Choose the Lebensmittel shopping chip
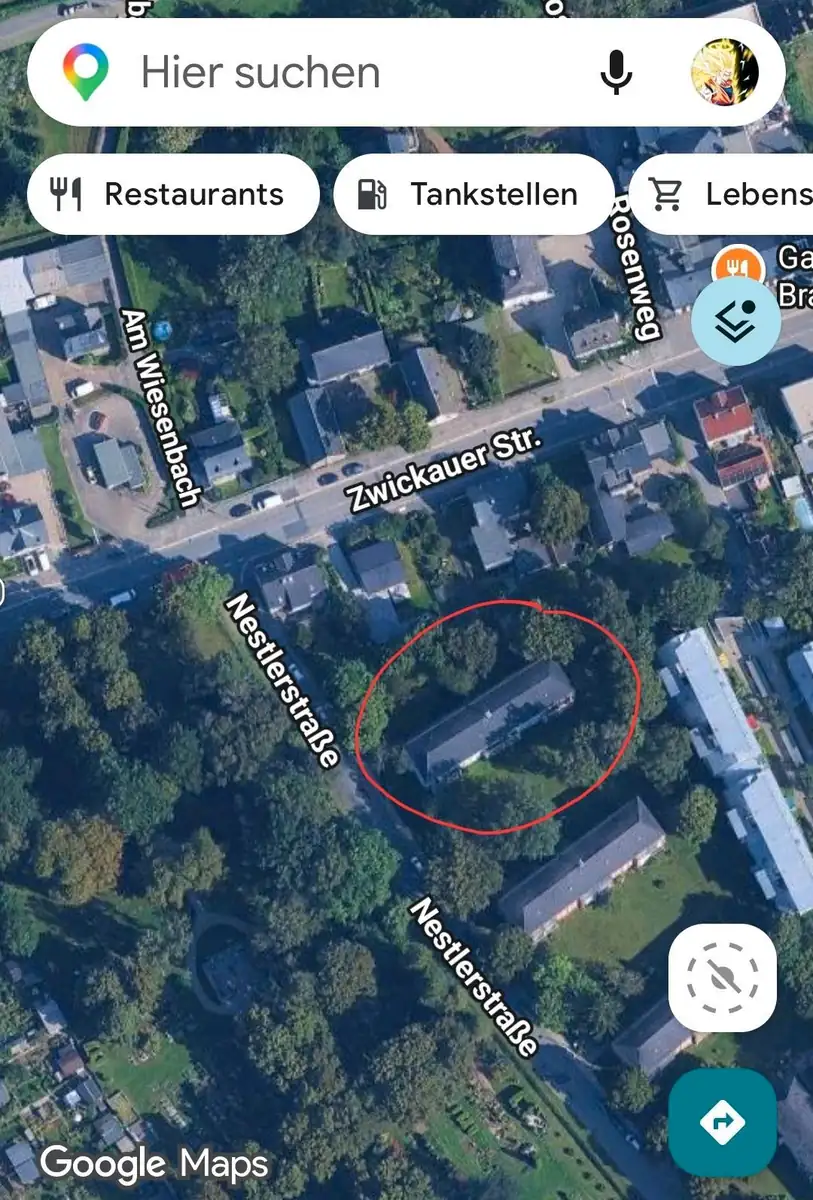813x1200 pixels. click(722, 194)
